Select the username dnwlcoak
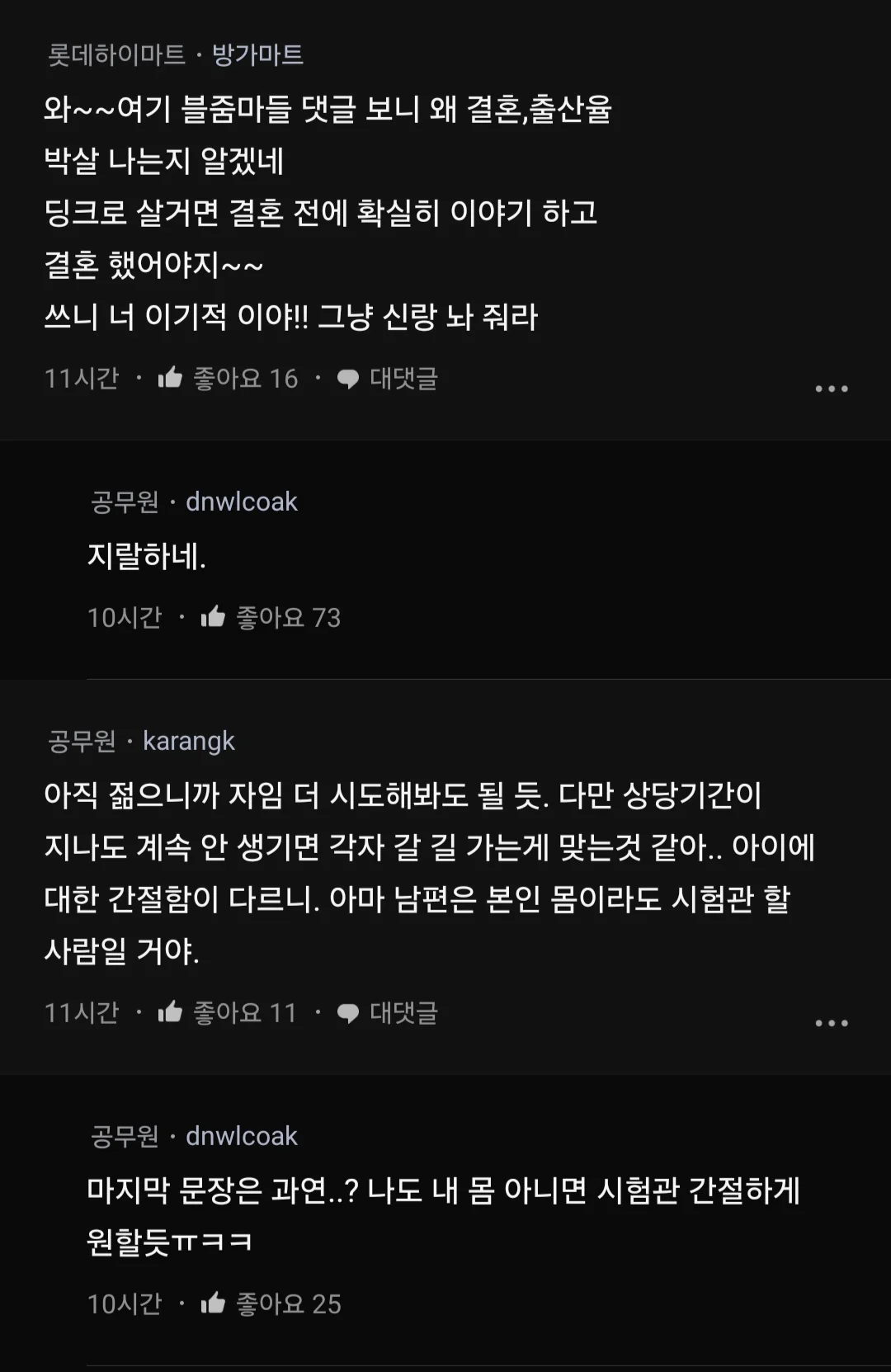Viewport: 891px width, 1372px height. tap(239, 501)
